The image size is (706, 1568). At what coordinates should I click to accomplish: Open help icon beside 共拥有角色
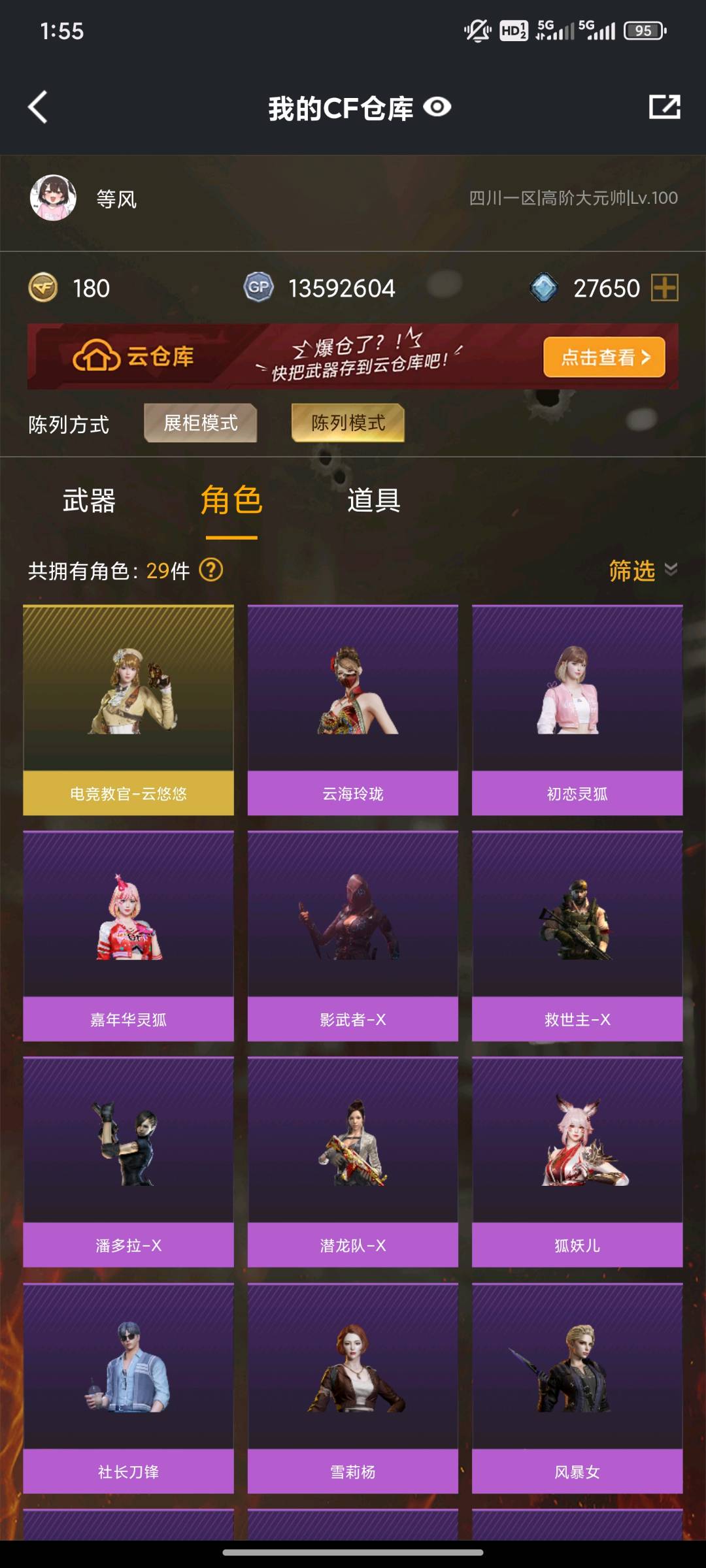point(210,570)
